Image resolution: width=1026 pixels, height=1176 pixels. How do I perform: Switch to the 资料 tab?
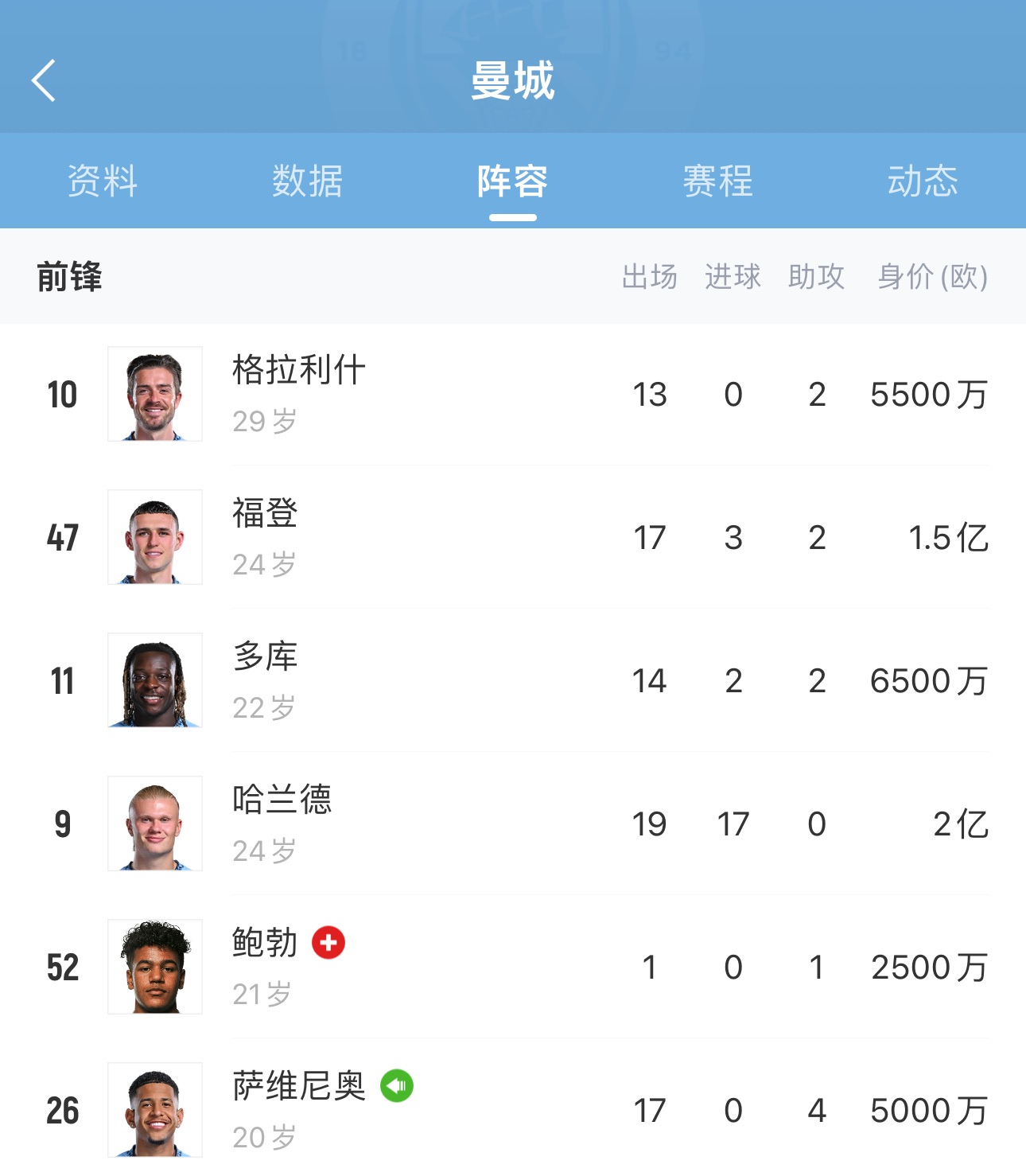tap(103, 181)
